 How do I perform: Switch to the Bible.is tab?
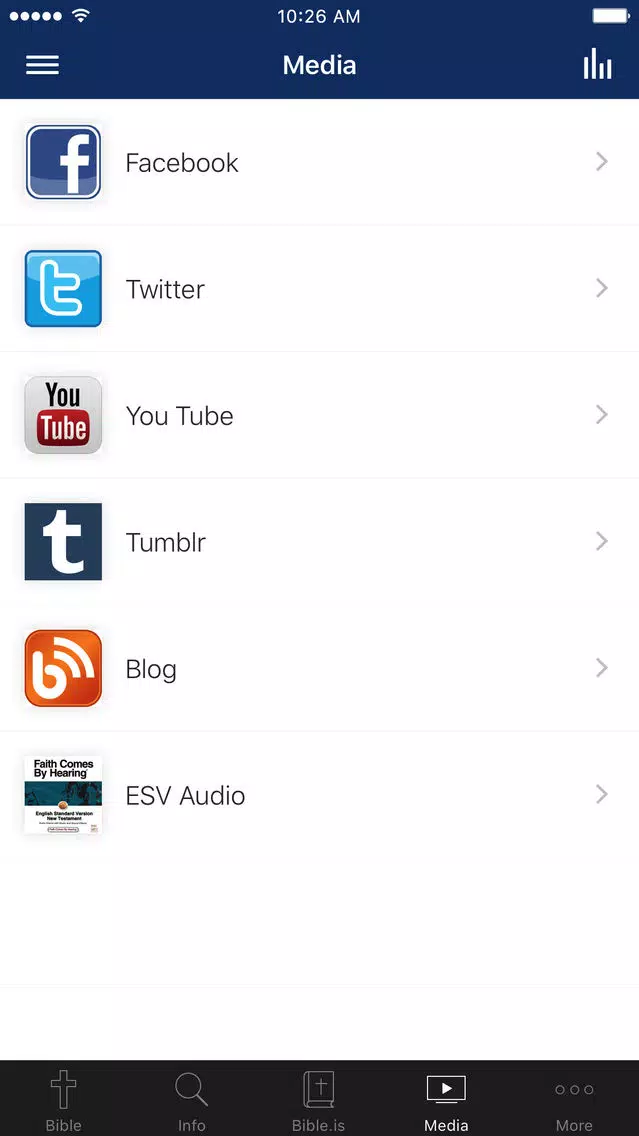[319, 1099]
